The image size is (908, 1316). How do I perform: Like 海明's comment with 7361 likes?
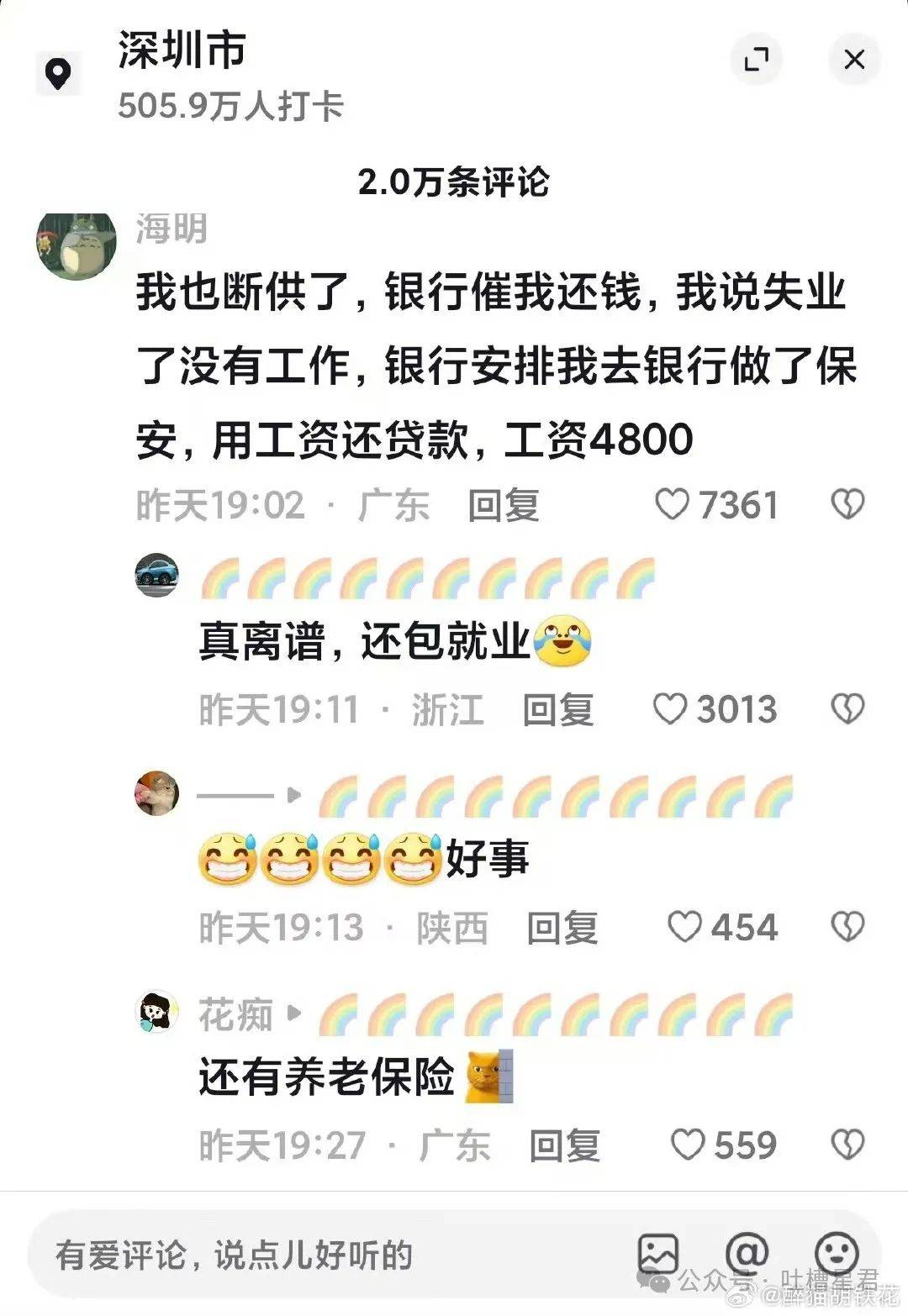pyautogui.click(x=673, y=505)
